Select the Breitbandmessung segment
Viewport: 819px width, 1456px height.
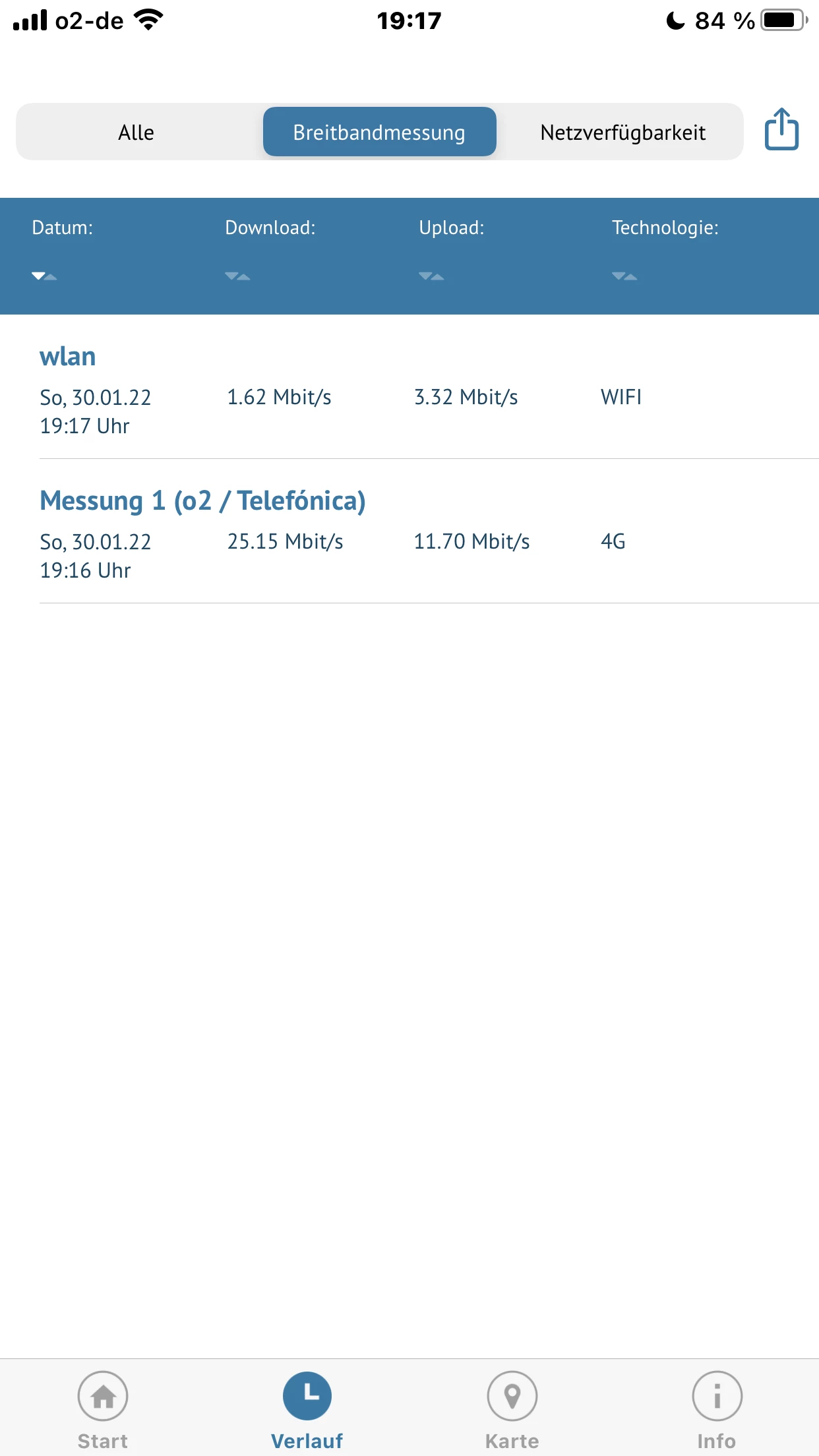(379, 133)
